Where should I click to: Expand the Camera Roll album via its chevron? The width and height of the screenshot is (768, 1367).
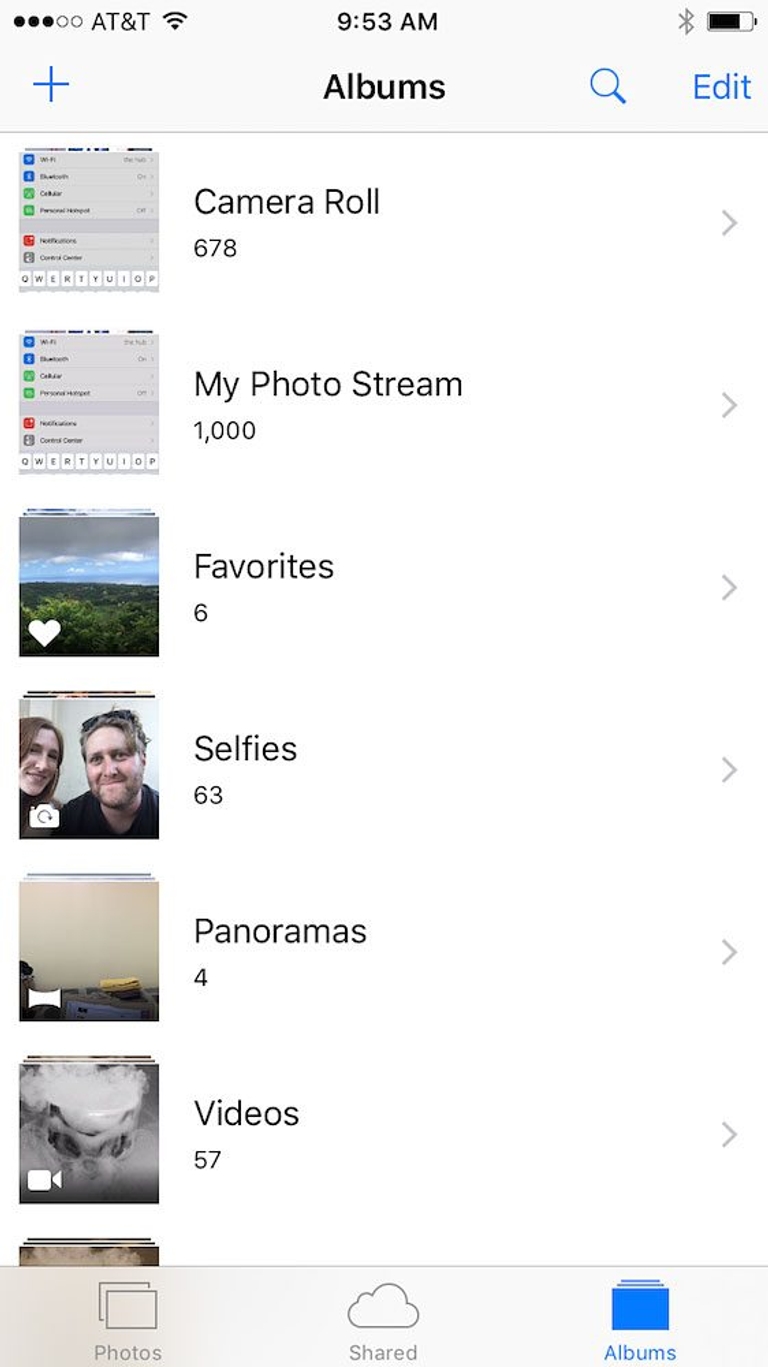tap(730, 222)
